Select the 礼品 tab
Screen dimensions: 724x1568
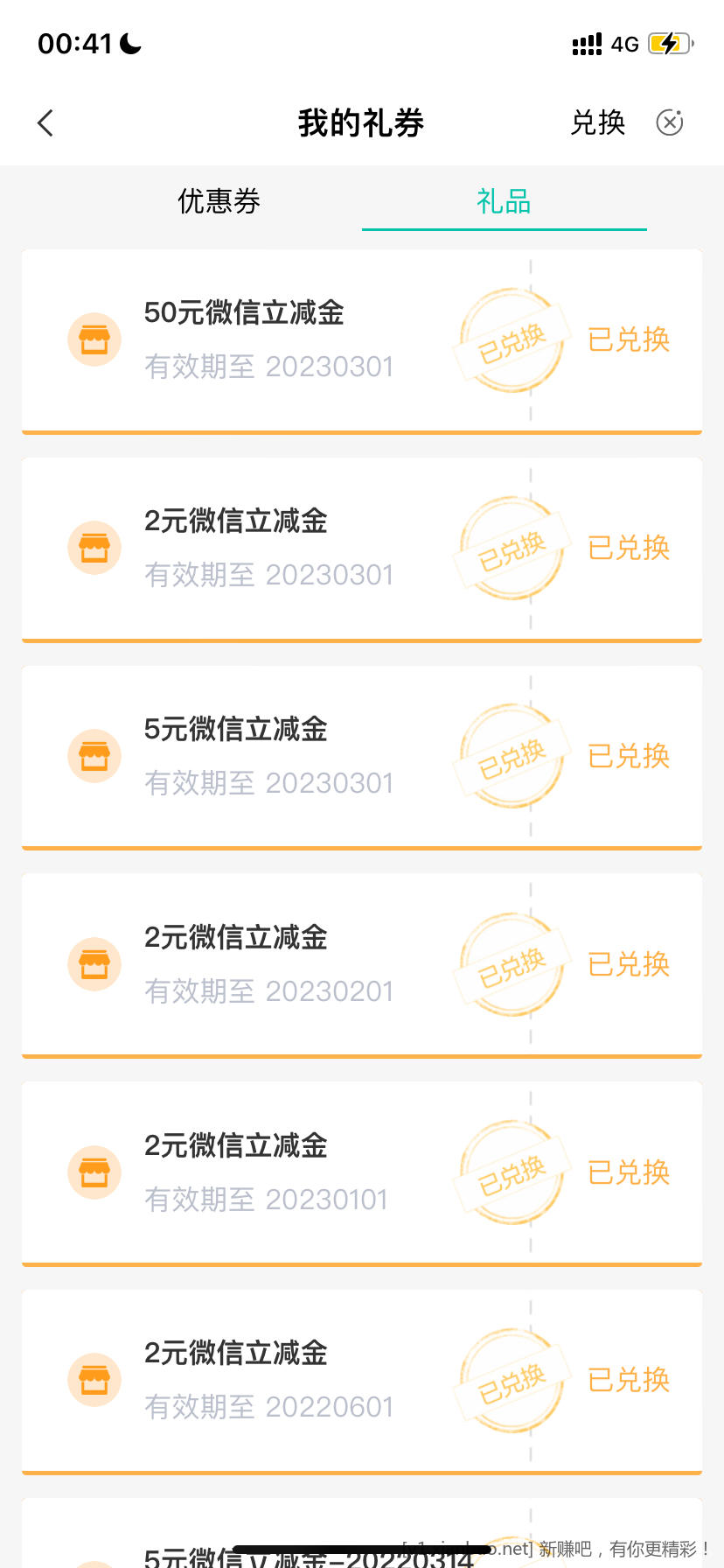[504, 202]
